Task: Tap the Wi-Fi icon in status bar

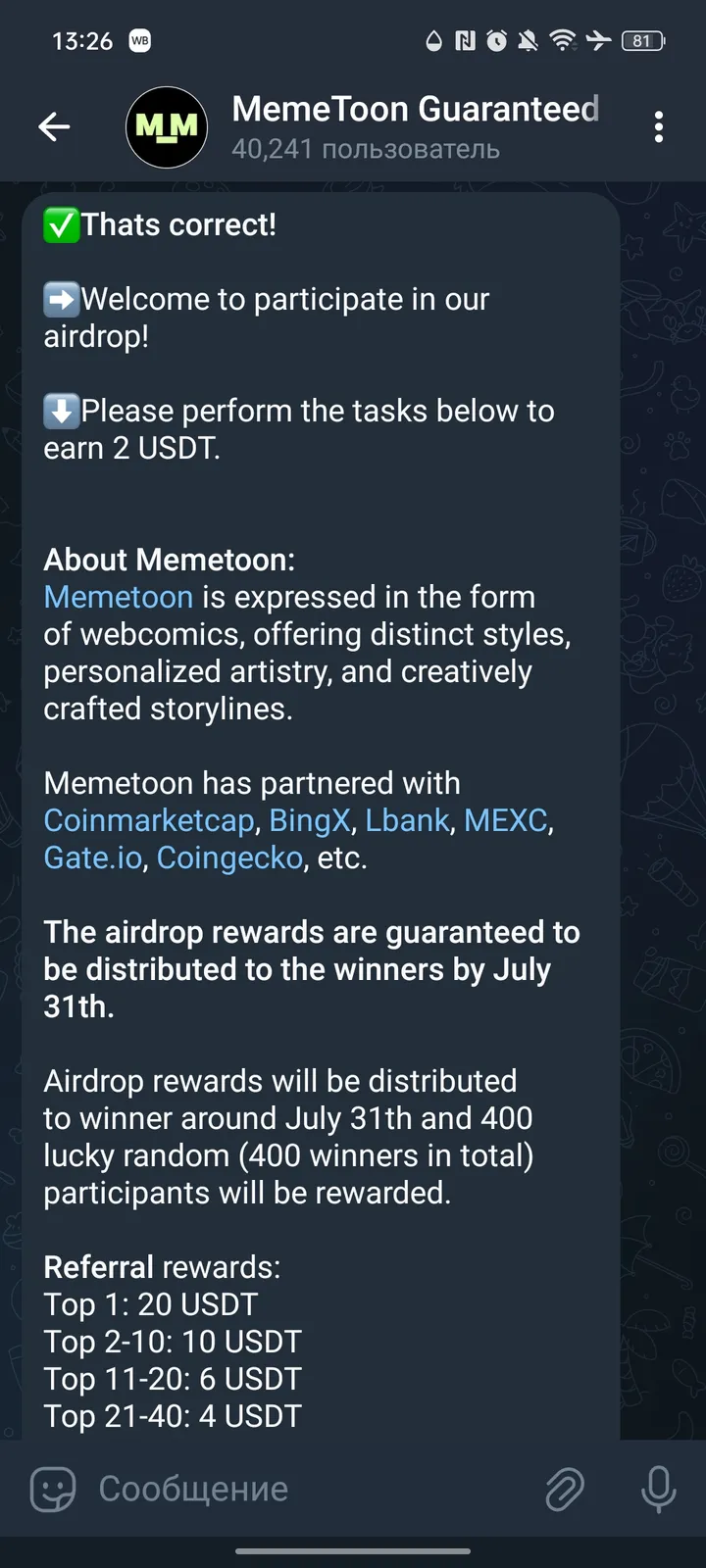Action: (562, 41)
